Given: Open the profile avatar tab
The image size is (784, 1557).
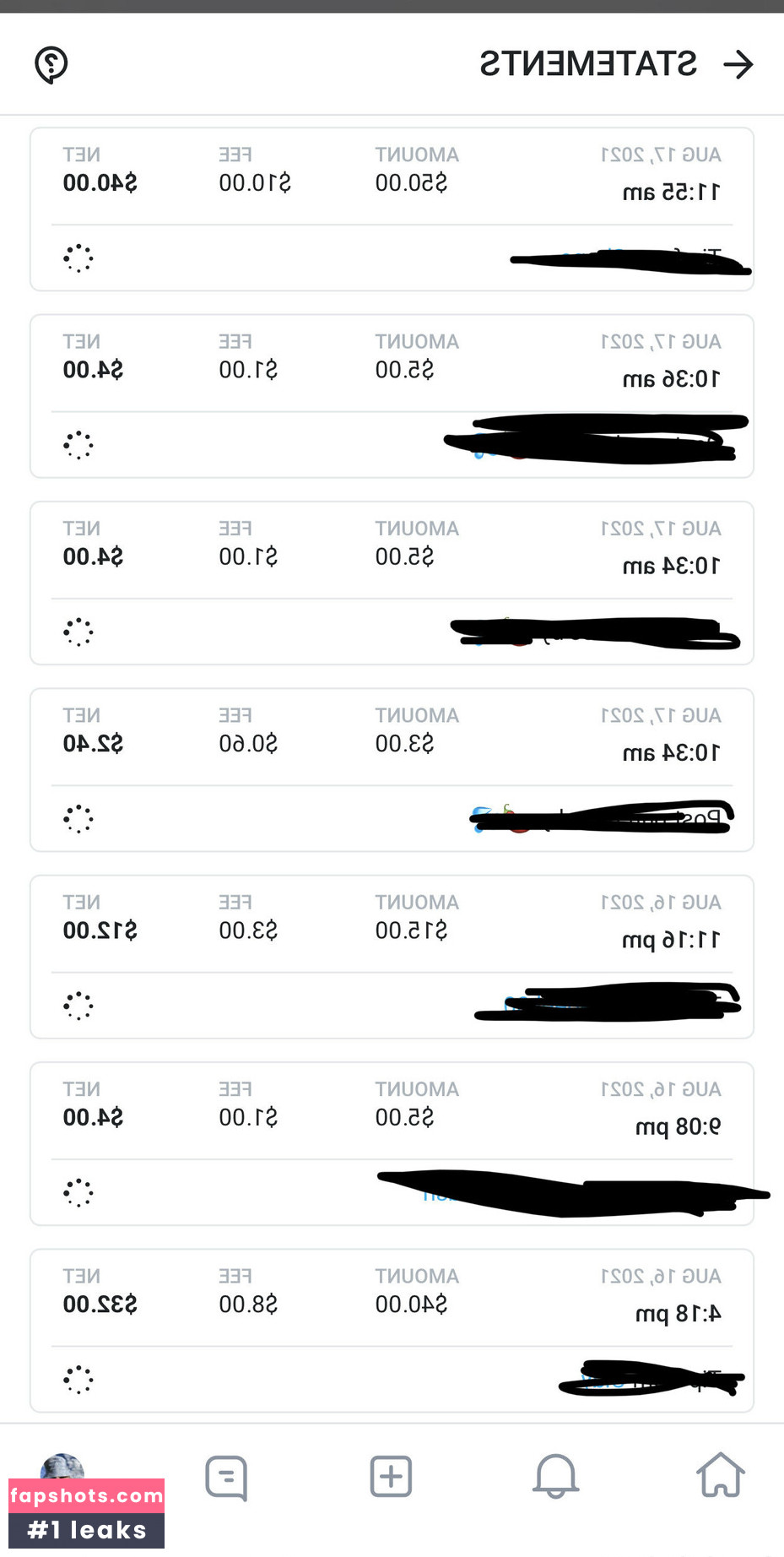Looking at the screenshot, I should 62,1467.
